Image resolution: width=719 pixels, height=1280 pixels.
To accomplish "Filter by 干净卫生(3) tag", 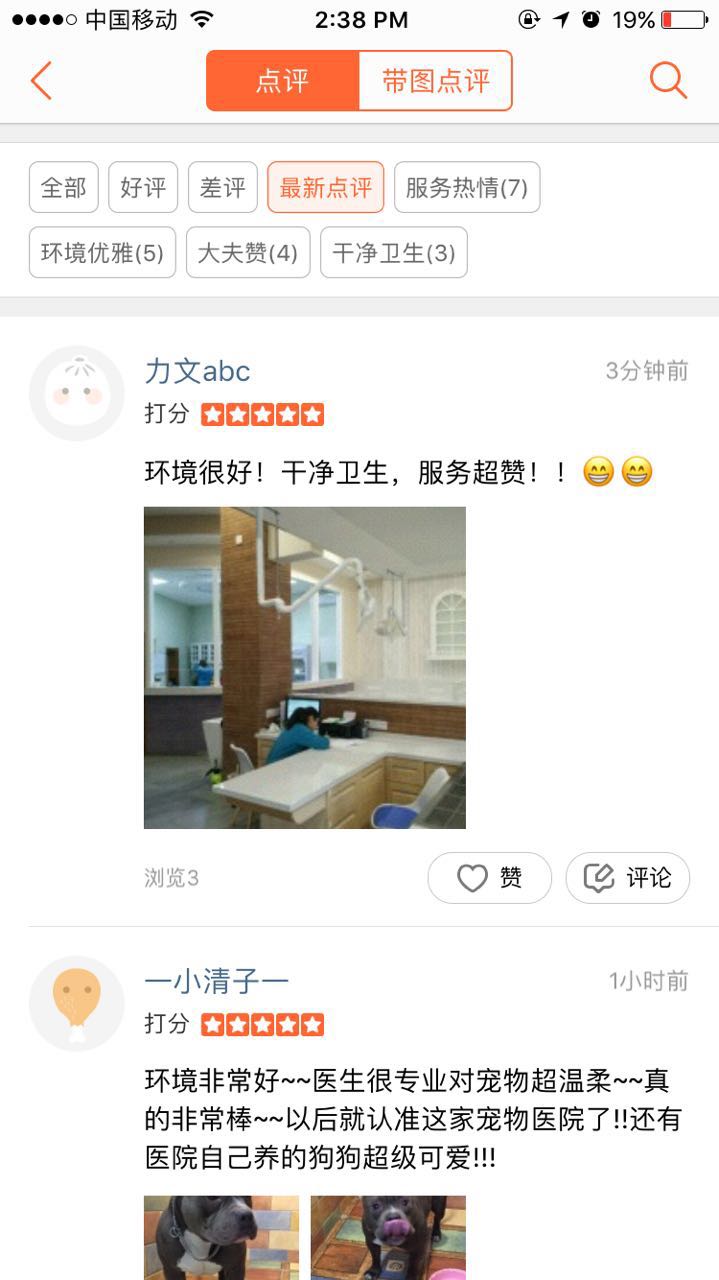I will click(x=394, y=253).
